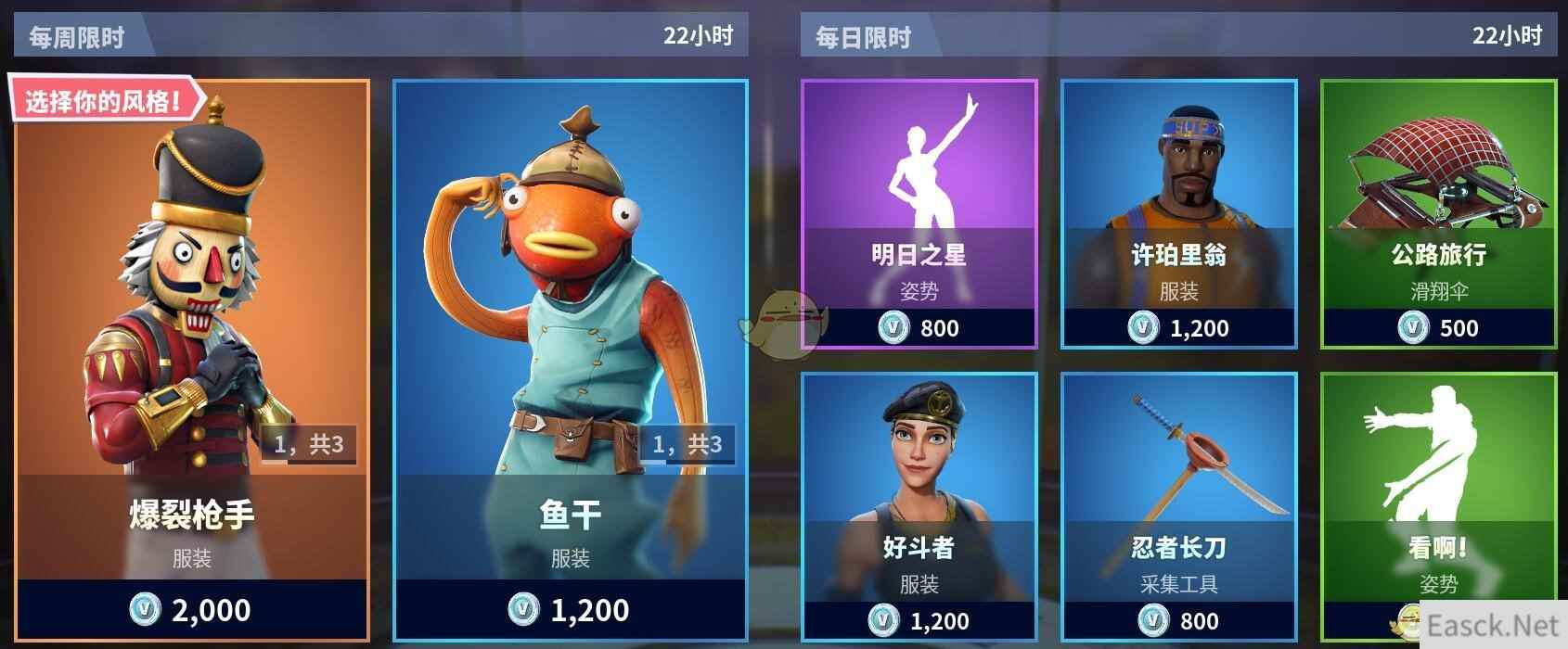Select the 鱼干 outfit card
The height and width of the screenshot is (649, 1568).
pyautogui.click(x=570, y=362)
